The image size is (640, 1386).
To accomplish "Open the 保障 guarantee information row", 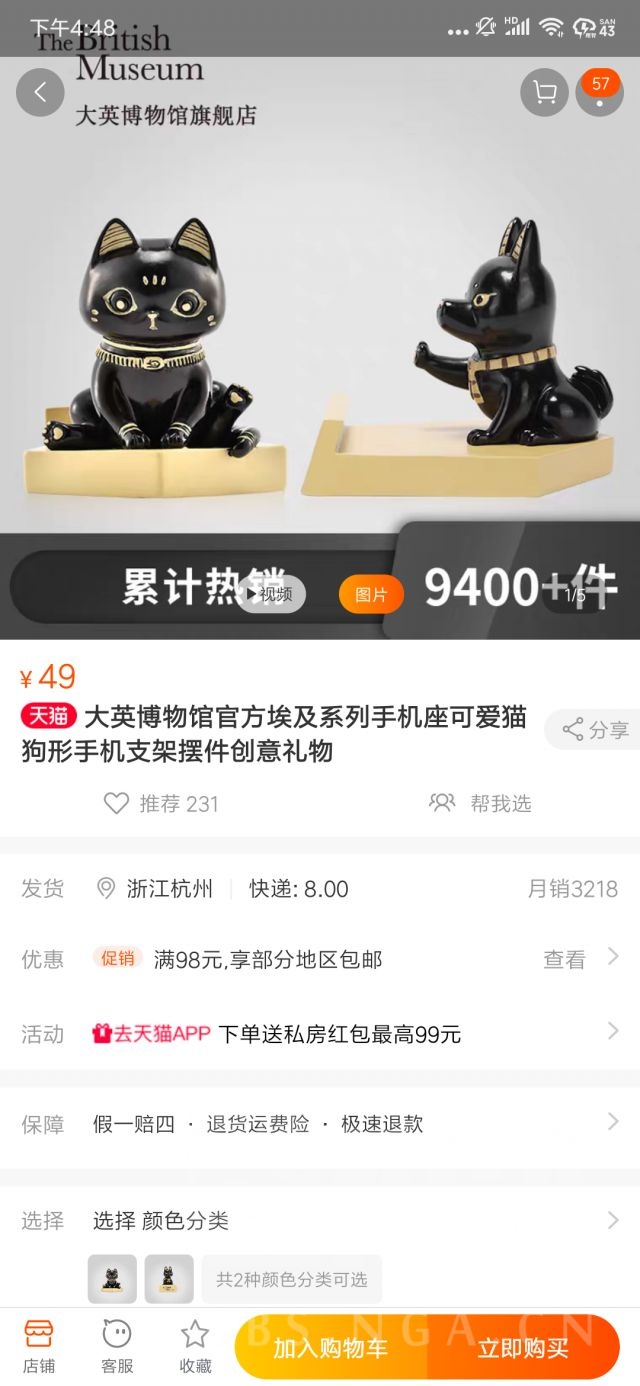I will 320,1124.
